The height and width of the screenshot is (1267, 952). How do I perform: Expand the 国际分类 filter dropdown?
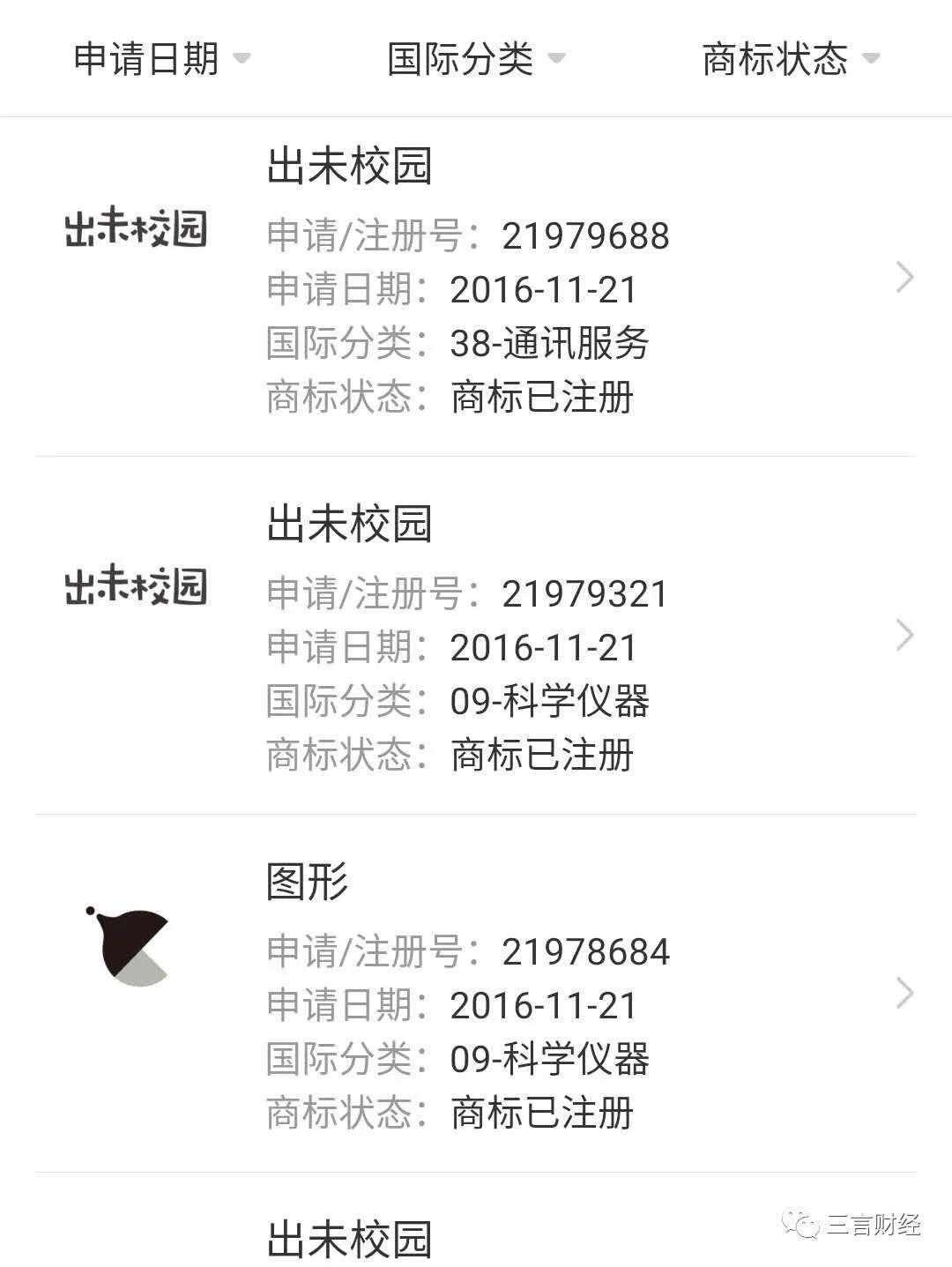click(x=476, y=59)
